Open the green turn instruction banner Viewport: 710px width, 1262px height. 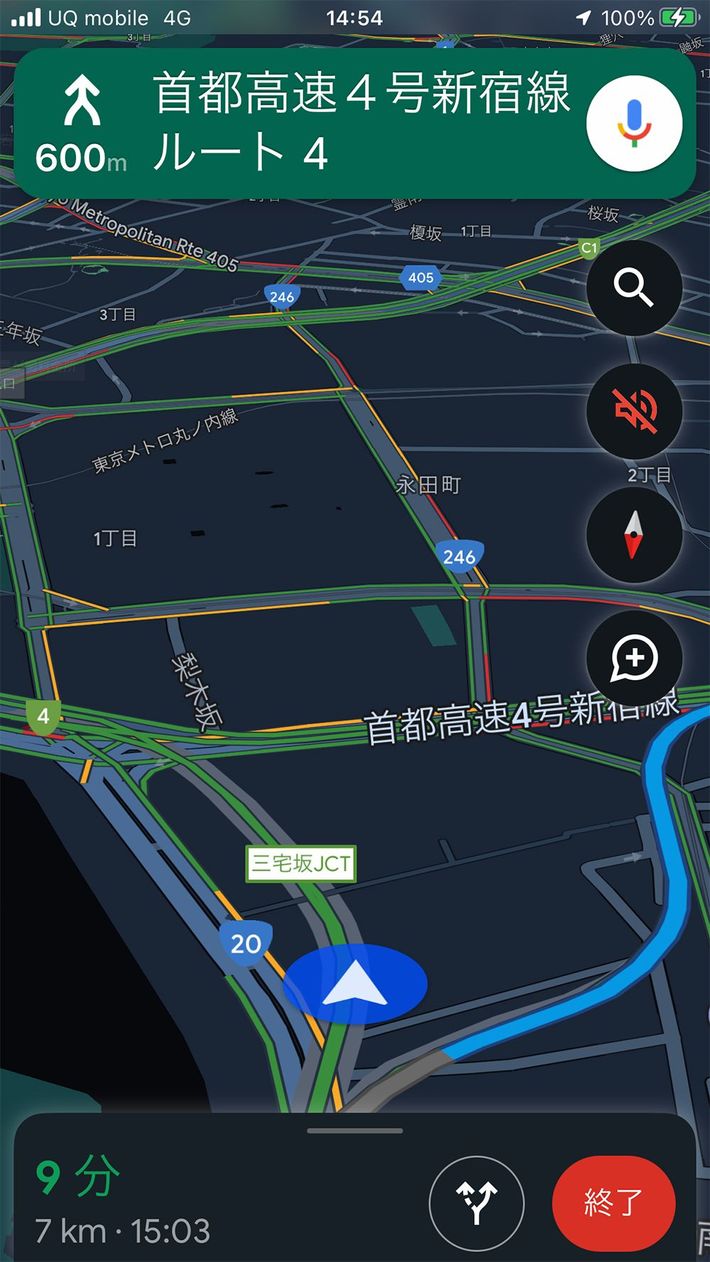pos(300,124)
